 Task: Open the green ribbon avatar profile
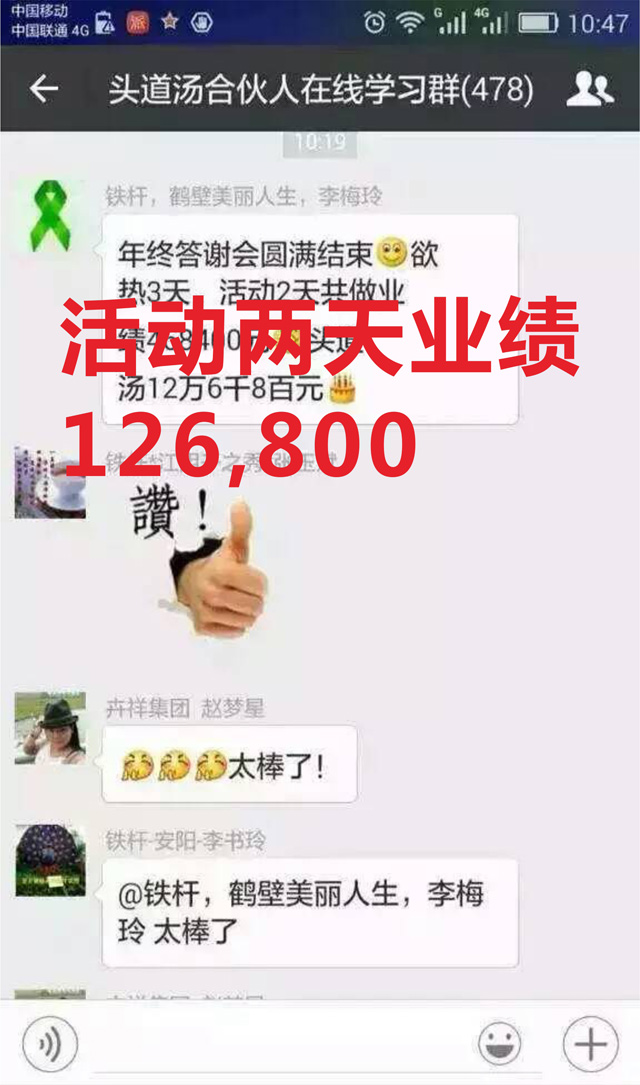[50, 215]
